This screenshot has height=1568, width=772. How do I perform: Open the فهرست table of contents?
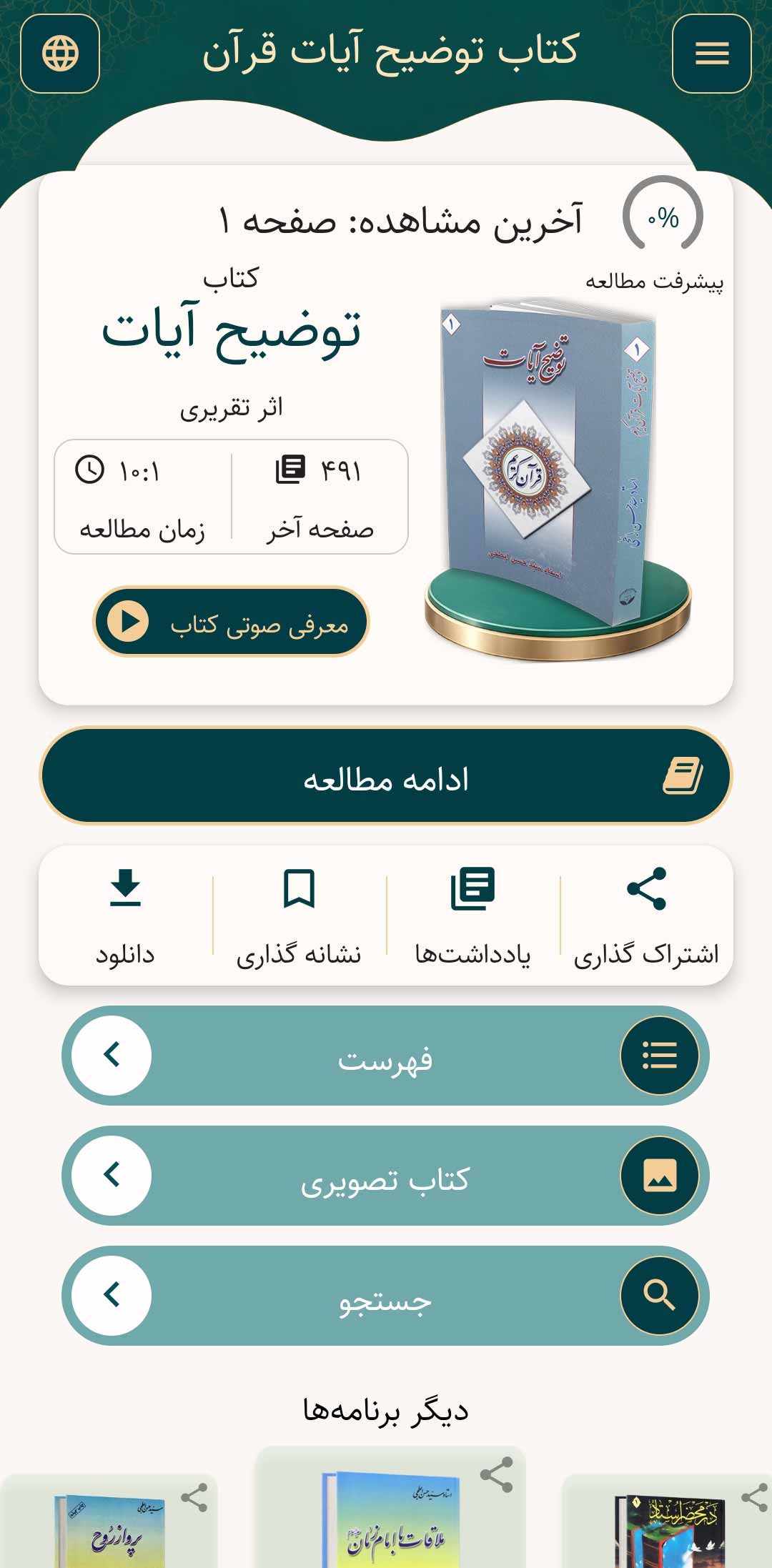386,1056
